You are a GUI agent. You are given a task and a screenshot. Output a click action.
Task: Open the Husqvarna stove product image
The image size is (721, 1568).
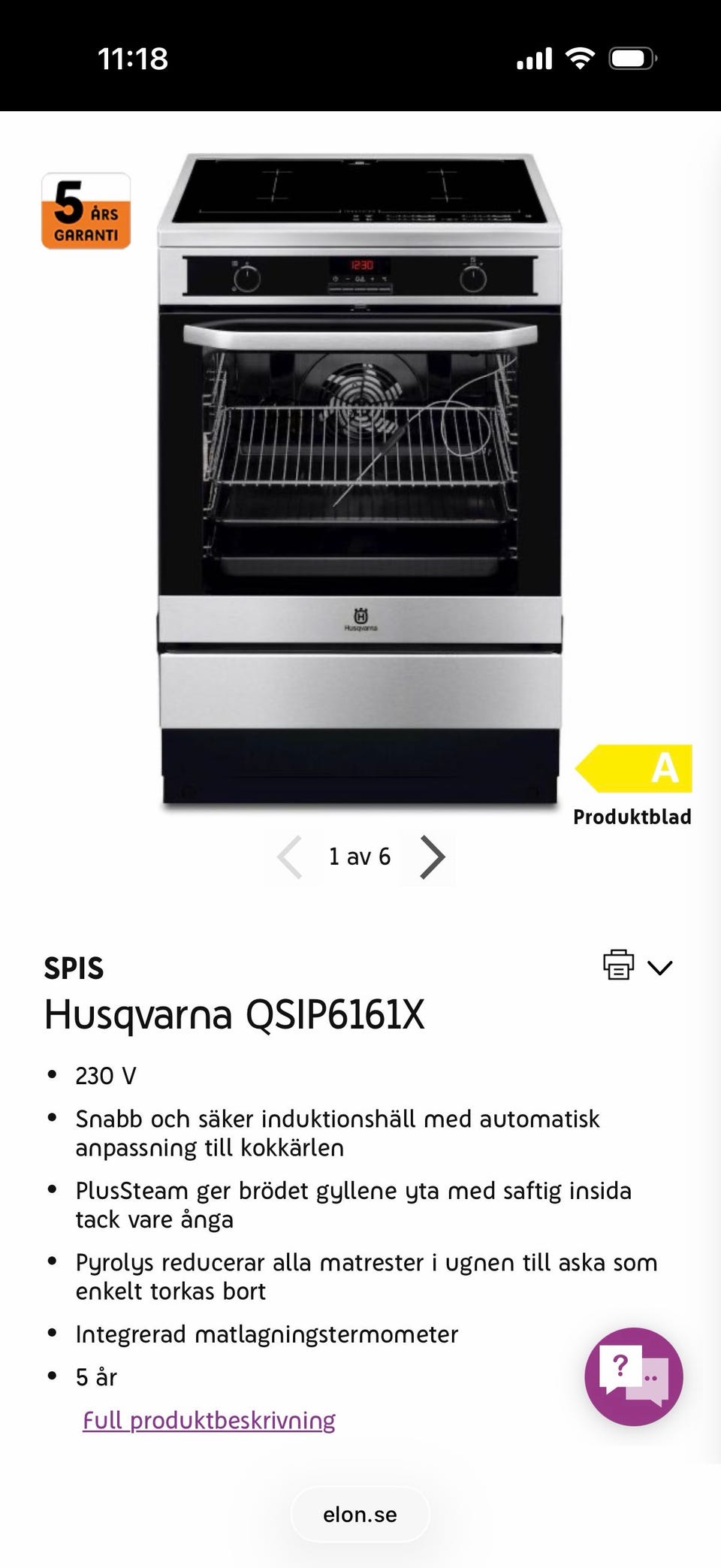pyautogui.click(x=360, y=481)
